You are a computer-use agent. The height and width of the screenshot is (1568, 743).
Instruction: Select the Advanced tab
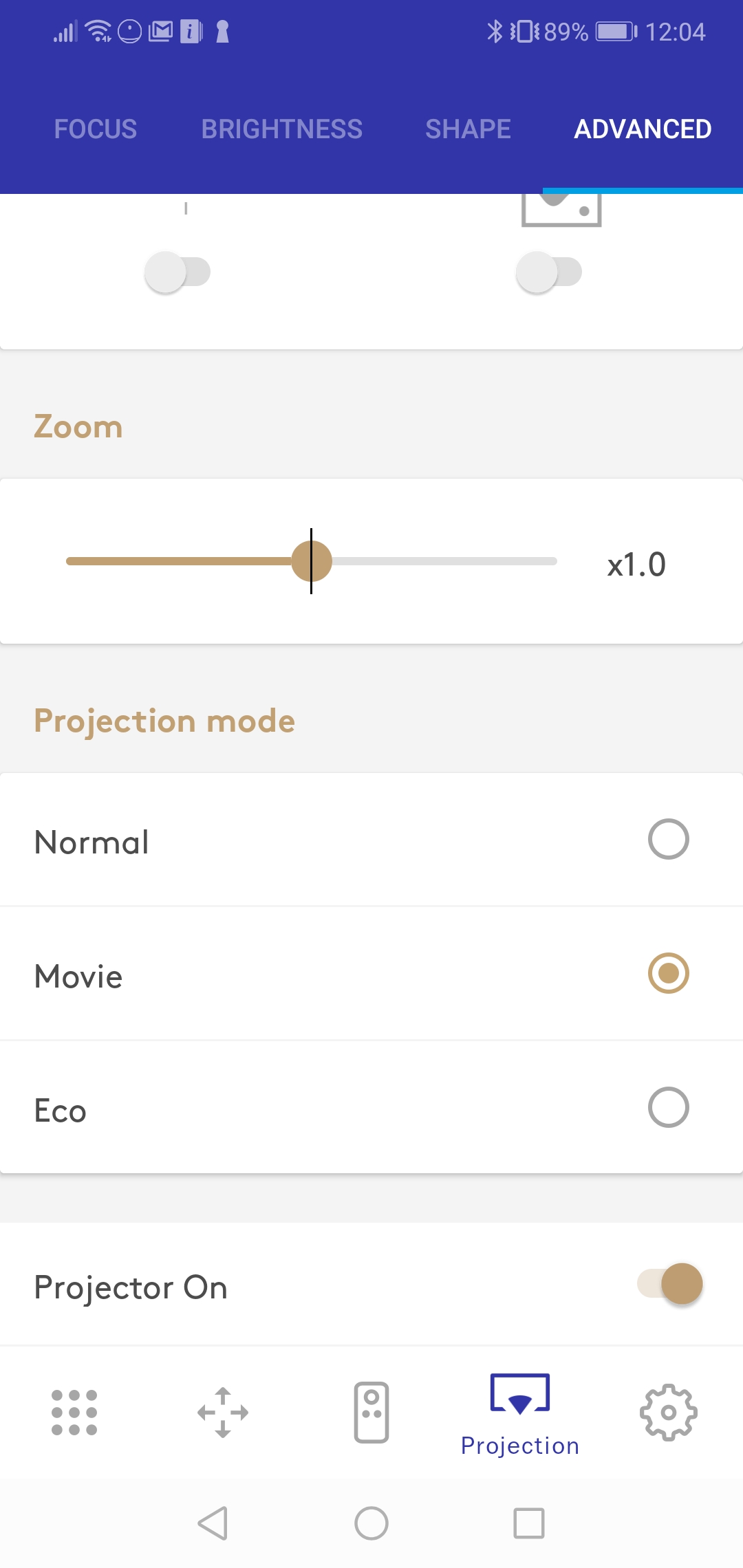coord(643,129)
